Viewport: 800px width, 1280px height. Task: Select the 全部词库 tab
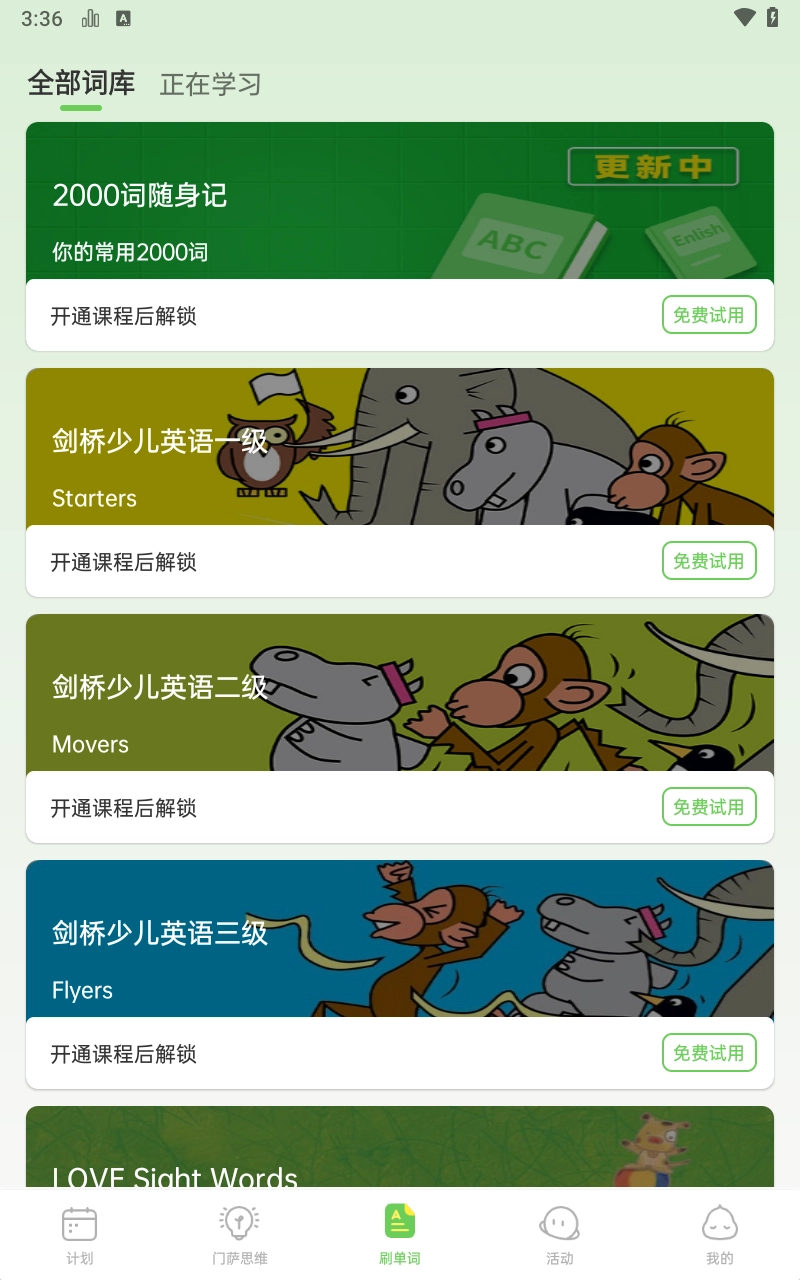click(83, 84)
